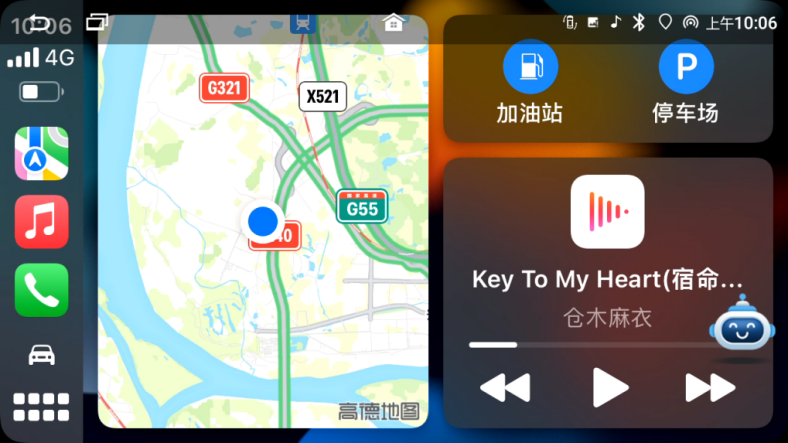Skip back to the previous track

point(504,387)
